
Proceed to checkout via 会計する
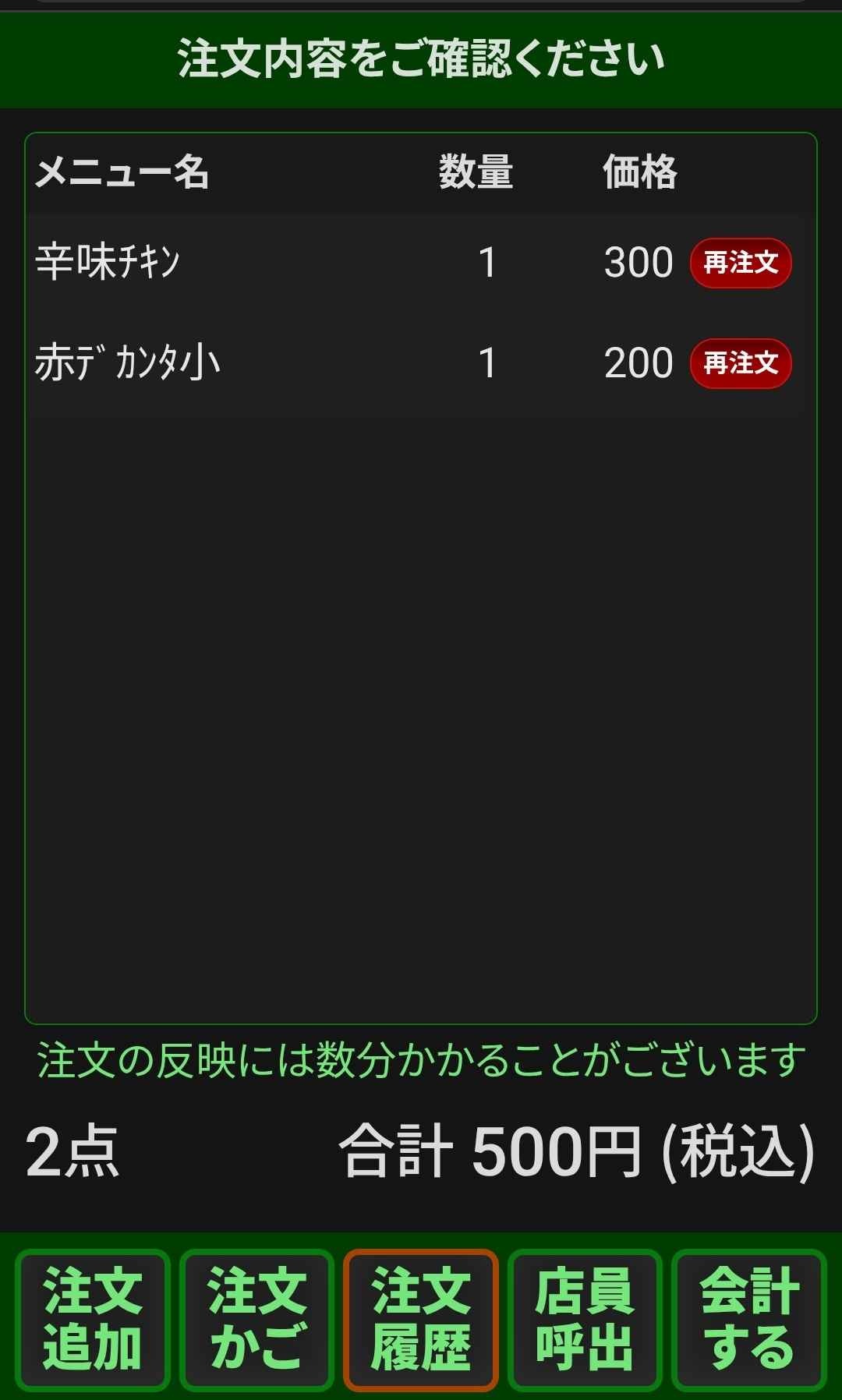pyautogui.click(x=748, y=1320)
